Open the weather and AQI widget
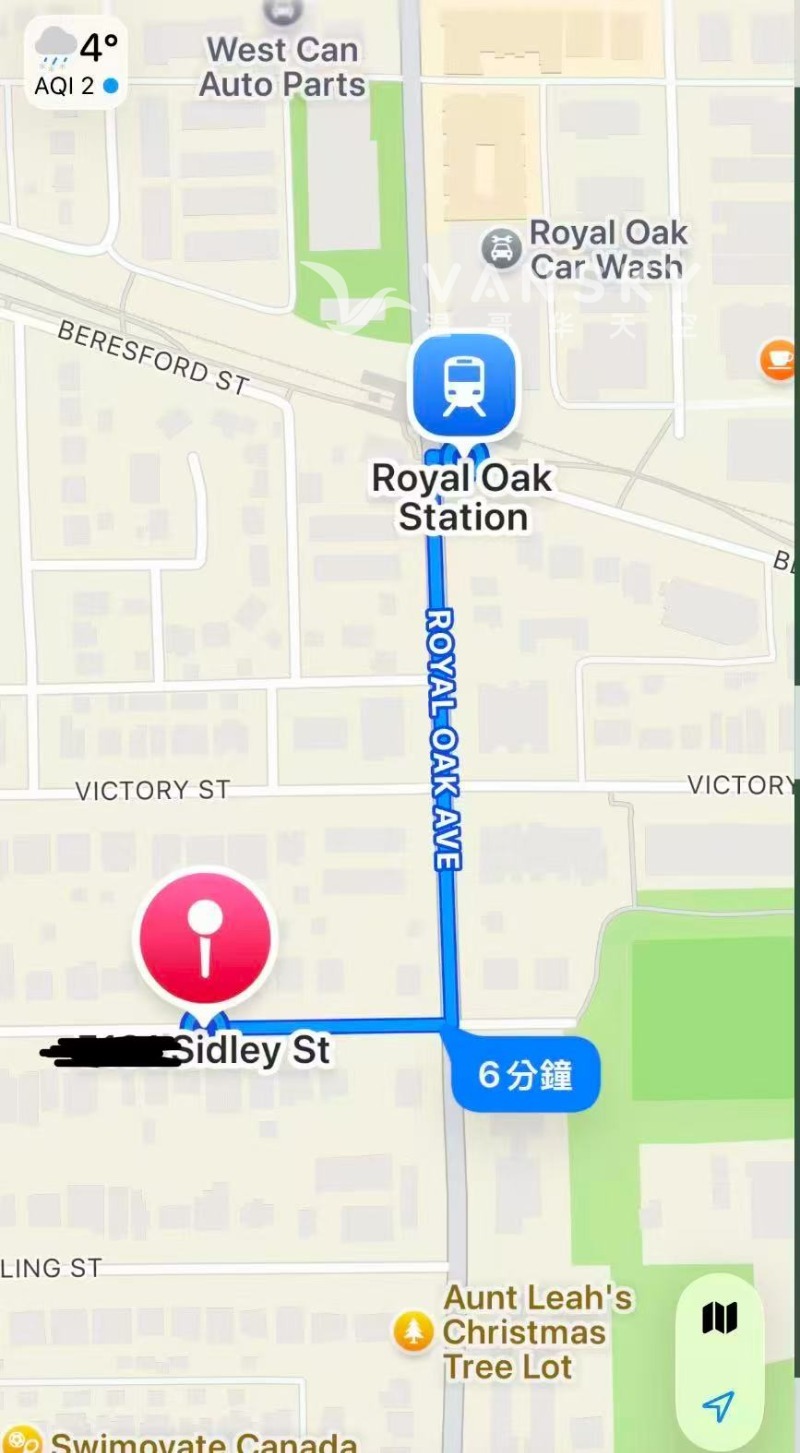Image resolution: width=800 pixels, height=1453 pixels. (76, 62)
